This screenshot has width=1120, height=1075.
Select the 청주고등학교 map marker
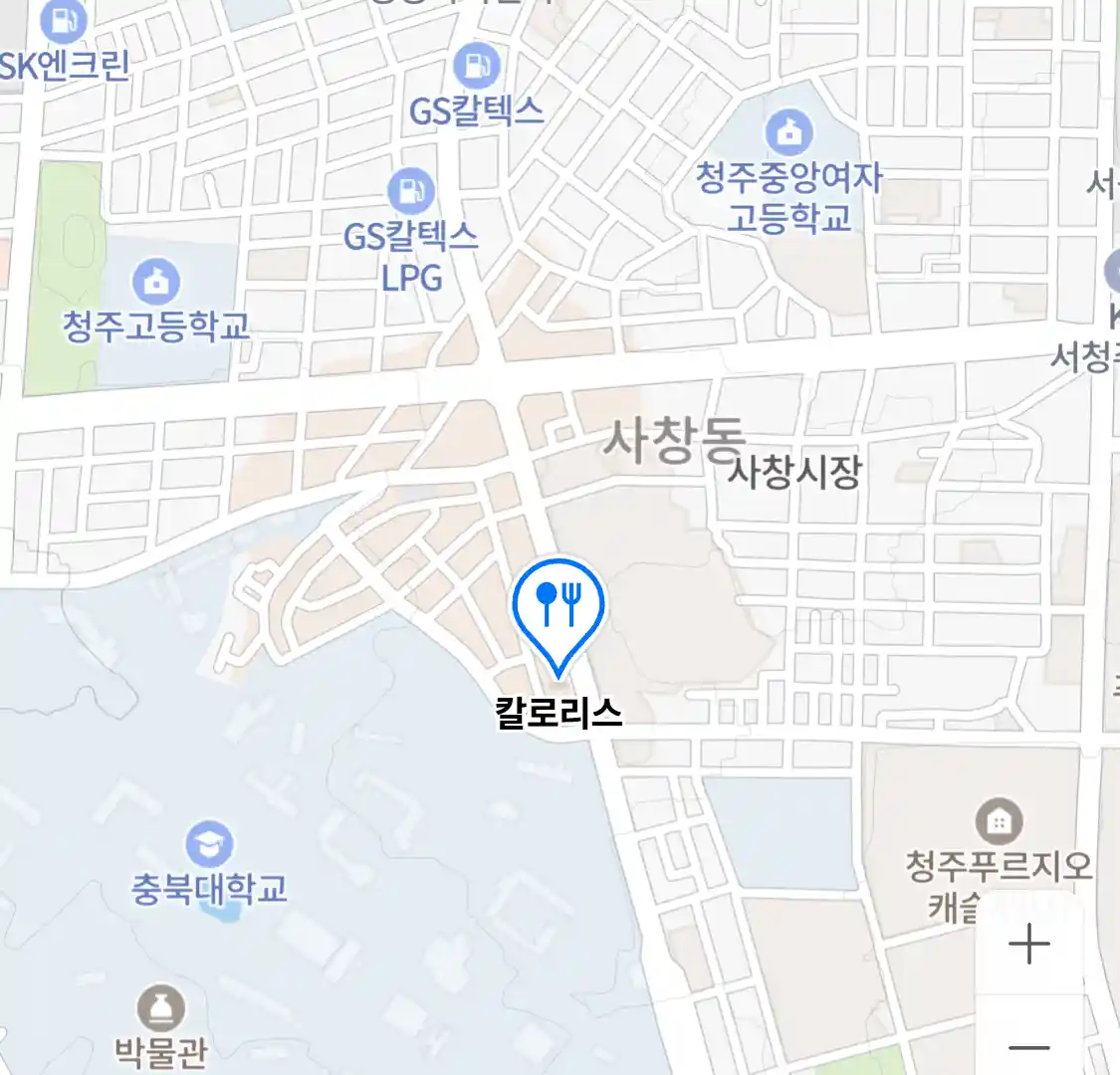155,282
